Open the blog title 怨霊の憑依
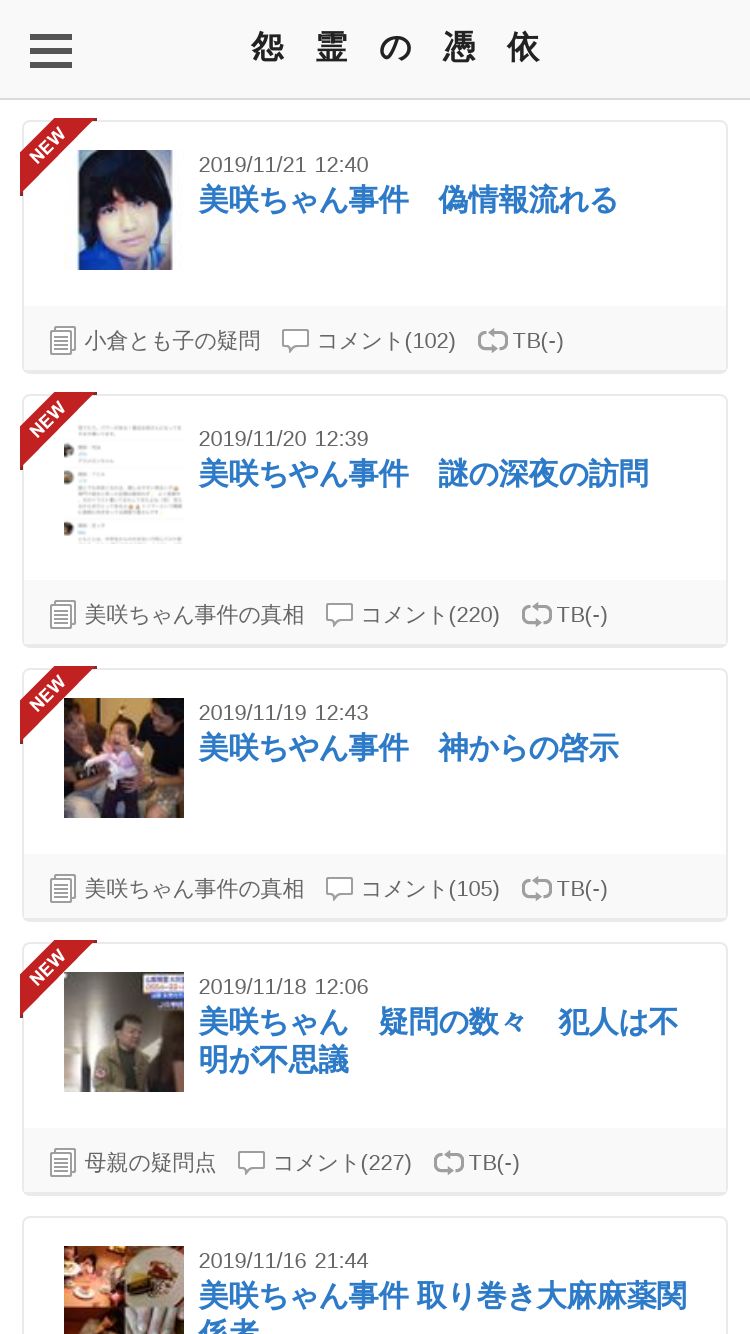 click(x=396, y=48)
